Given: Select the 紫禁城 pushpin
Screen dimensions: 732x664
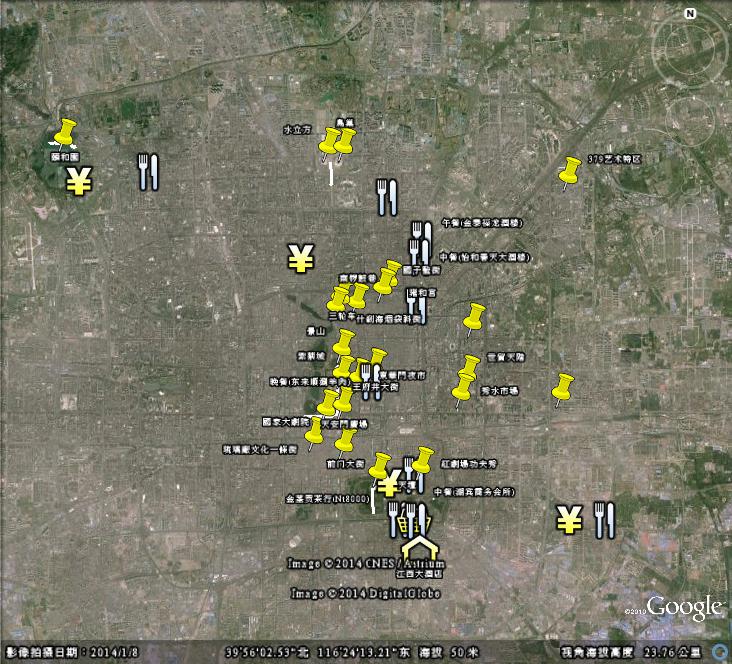Looking at the screenshot, I should (343, 367).
